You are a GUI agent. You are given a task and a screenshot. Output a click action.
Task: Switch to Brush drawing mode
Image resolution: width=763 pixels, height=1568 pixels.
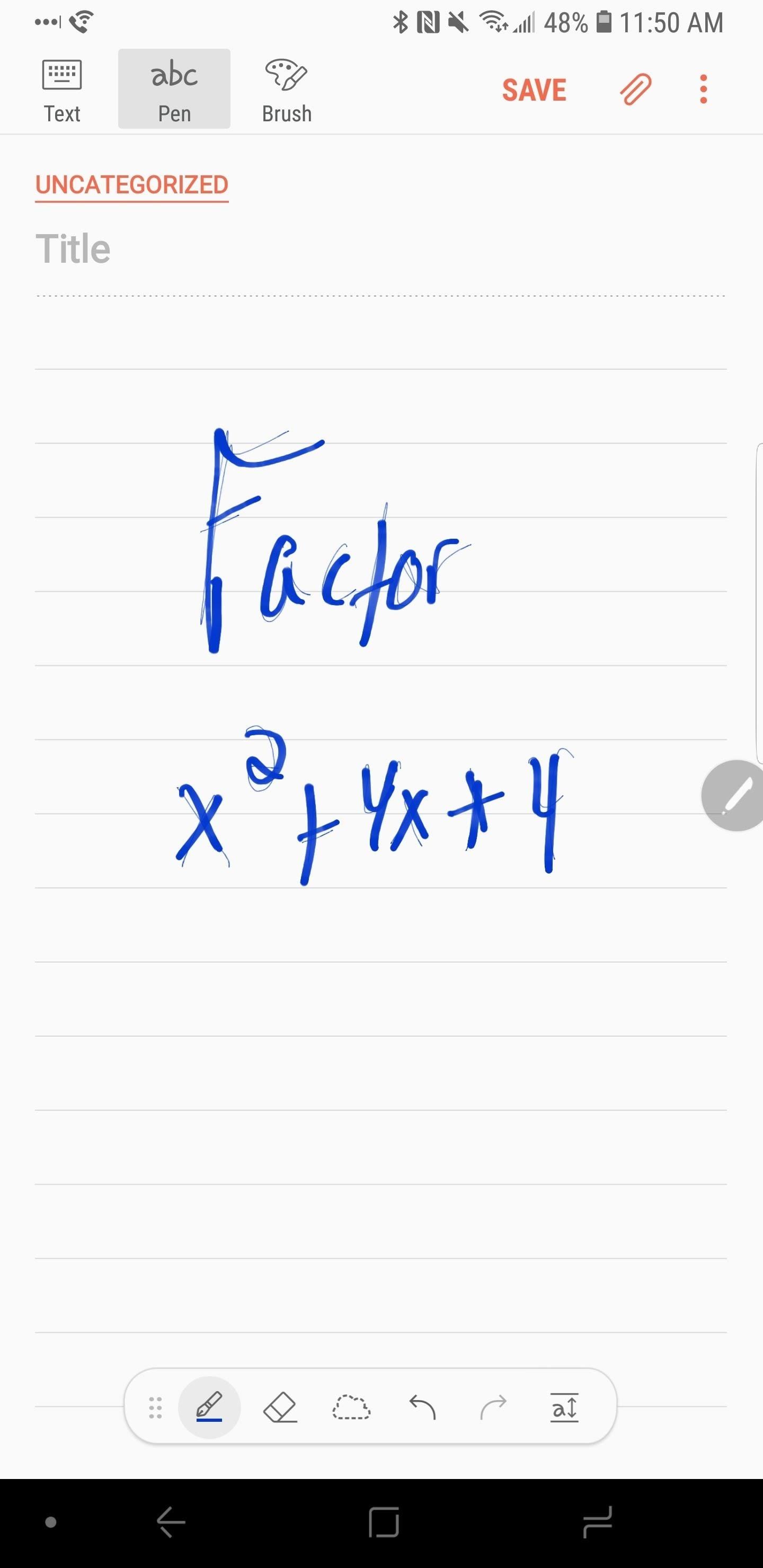(286, 90)
